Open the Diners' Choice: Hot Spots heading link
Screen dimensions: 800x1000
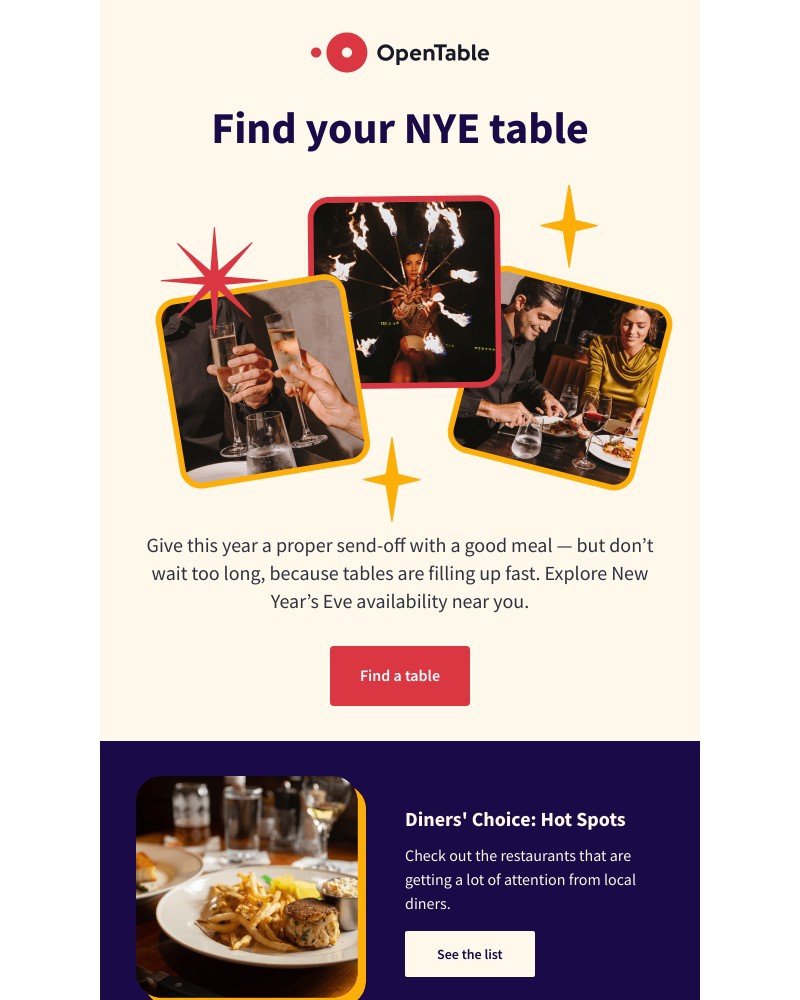pos(515,819)
